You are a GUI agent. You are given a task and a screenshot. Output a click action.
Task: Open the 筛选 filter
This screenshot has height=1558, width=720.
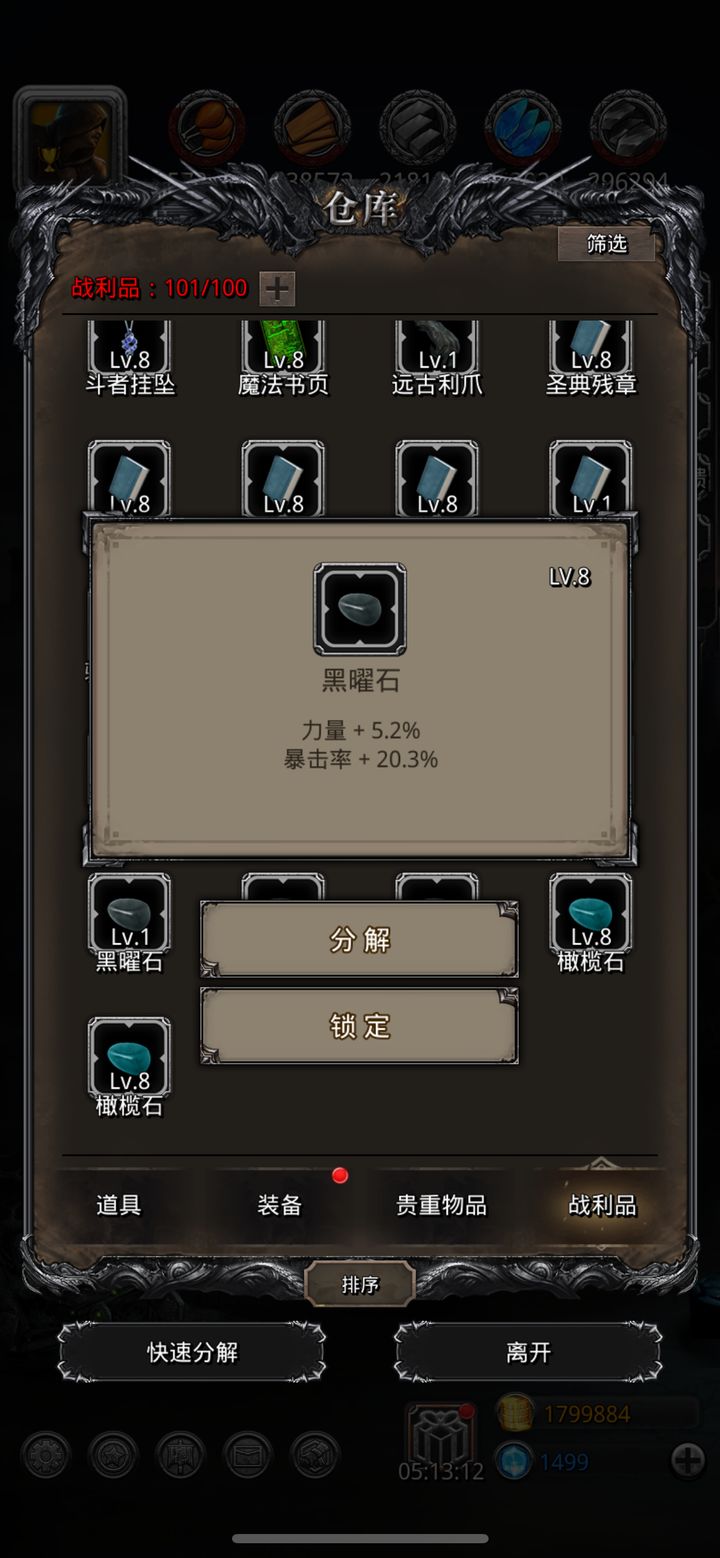tap(606, 244)
